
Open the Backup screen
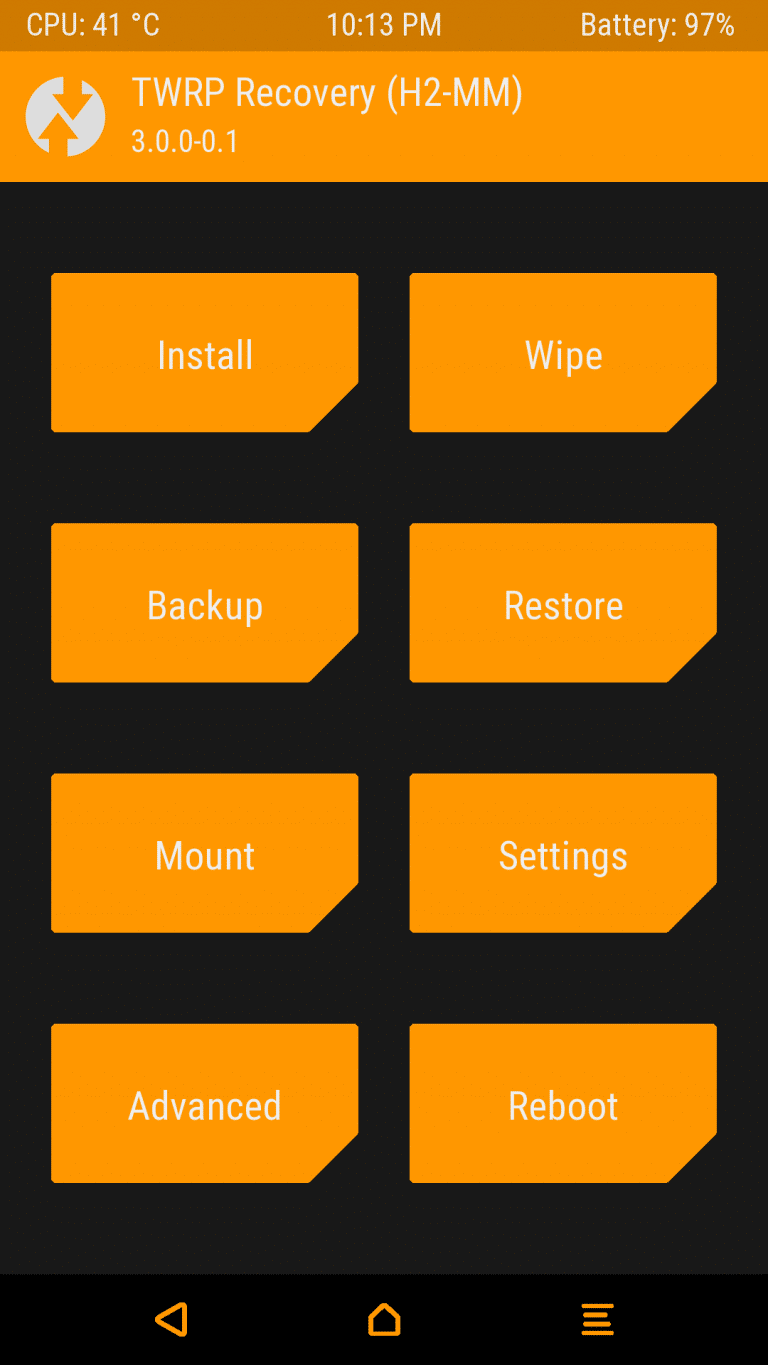205,603
